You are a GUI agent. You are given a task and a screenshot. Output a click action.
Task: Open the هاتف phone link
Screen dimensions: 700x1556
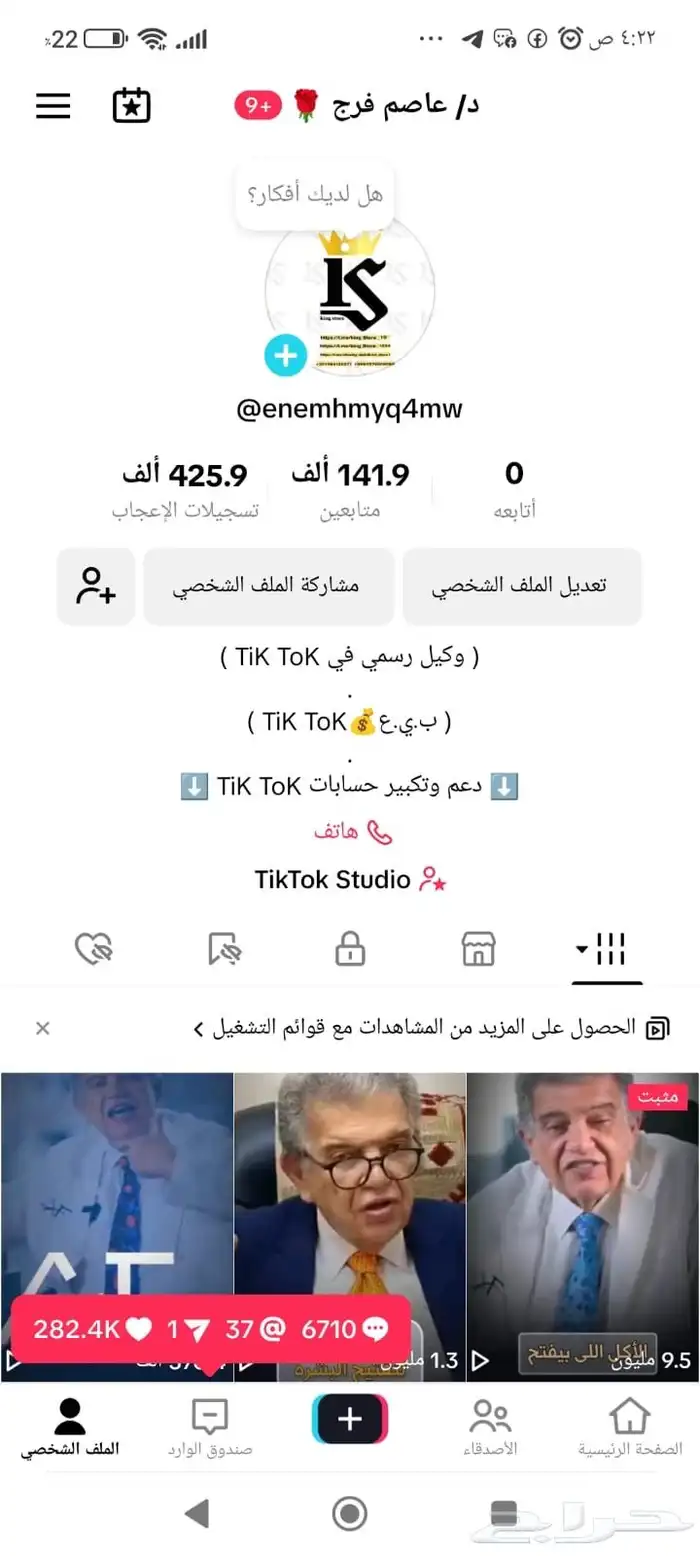(352, 832)
